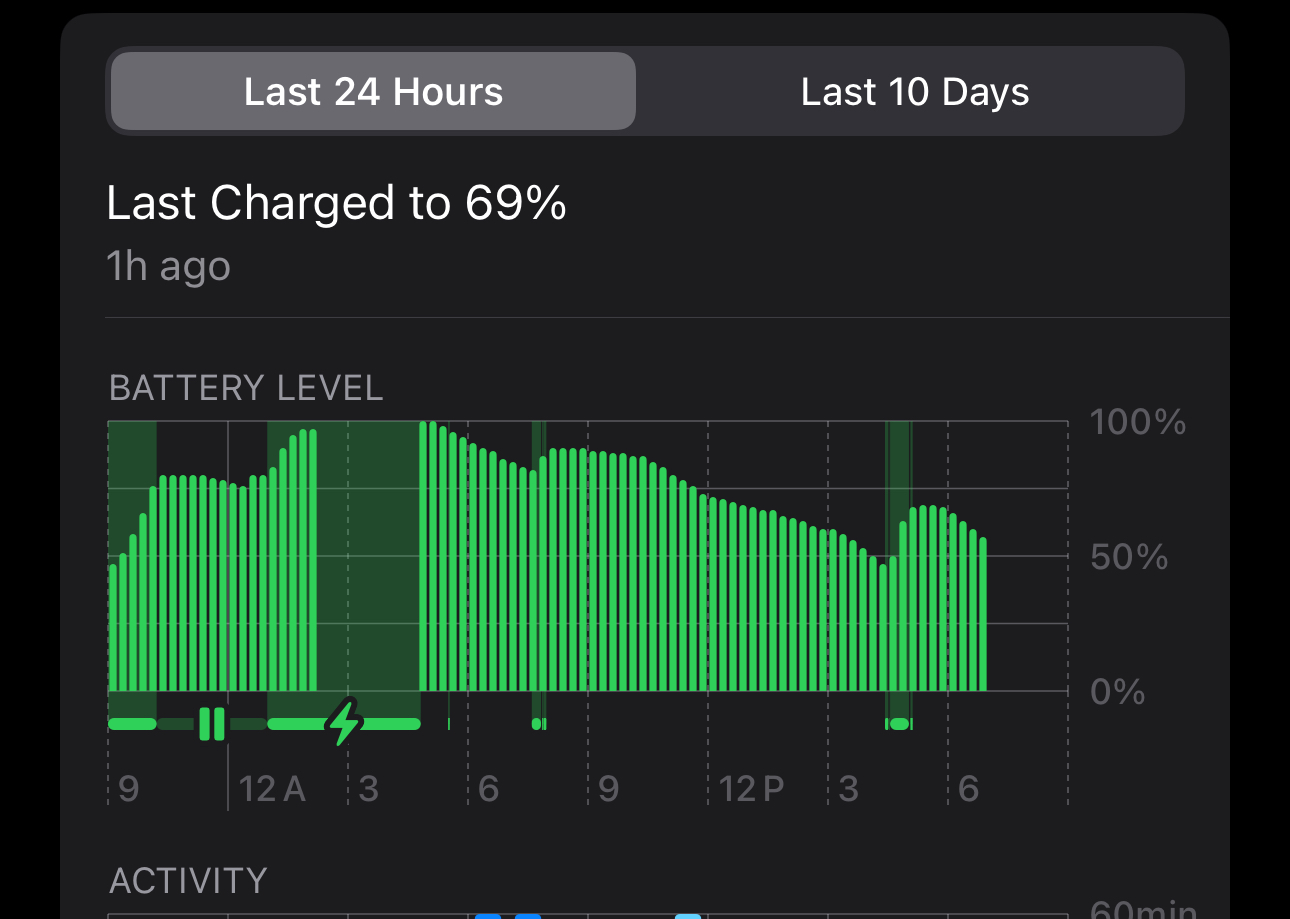Select the Last 24 Hours segment
Viewport: 1290px width, 919px height.
coord(373,92)
